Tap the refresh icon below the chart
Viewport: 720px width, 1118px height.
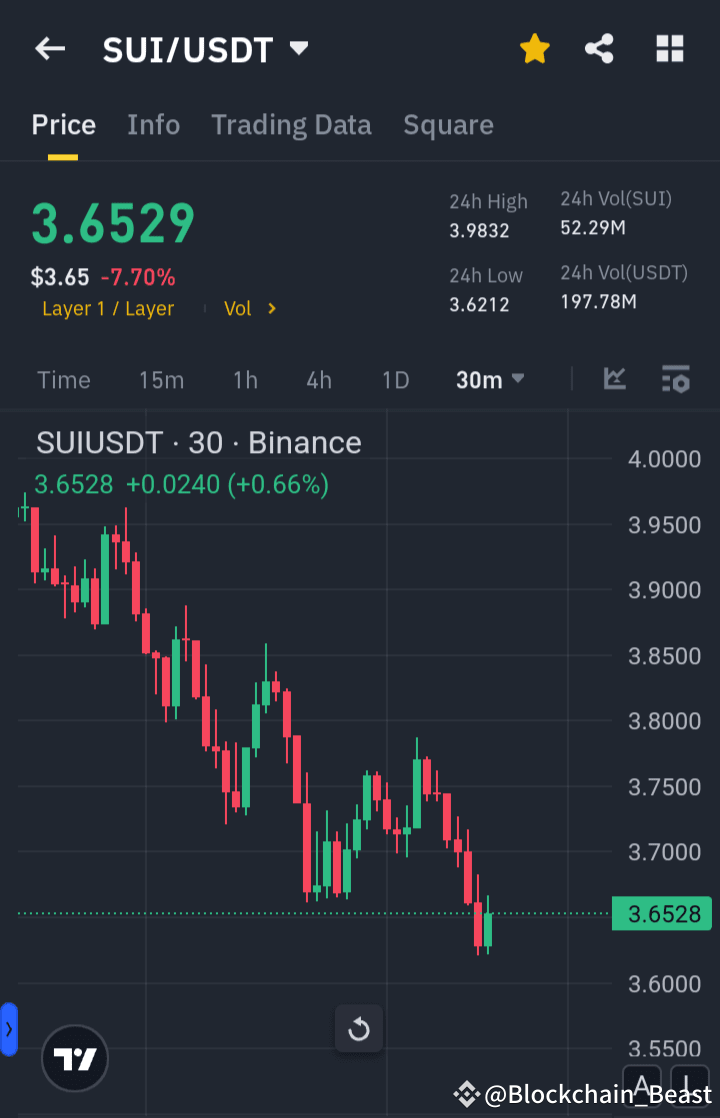[359, 1029]
